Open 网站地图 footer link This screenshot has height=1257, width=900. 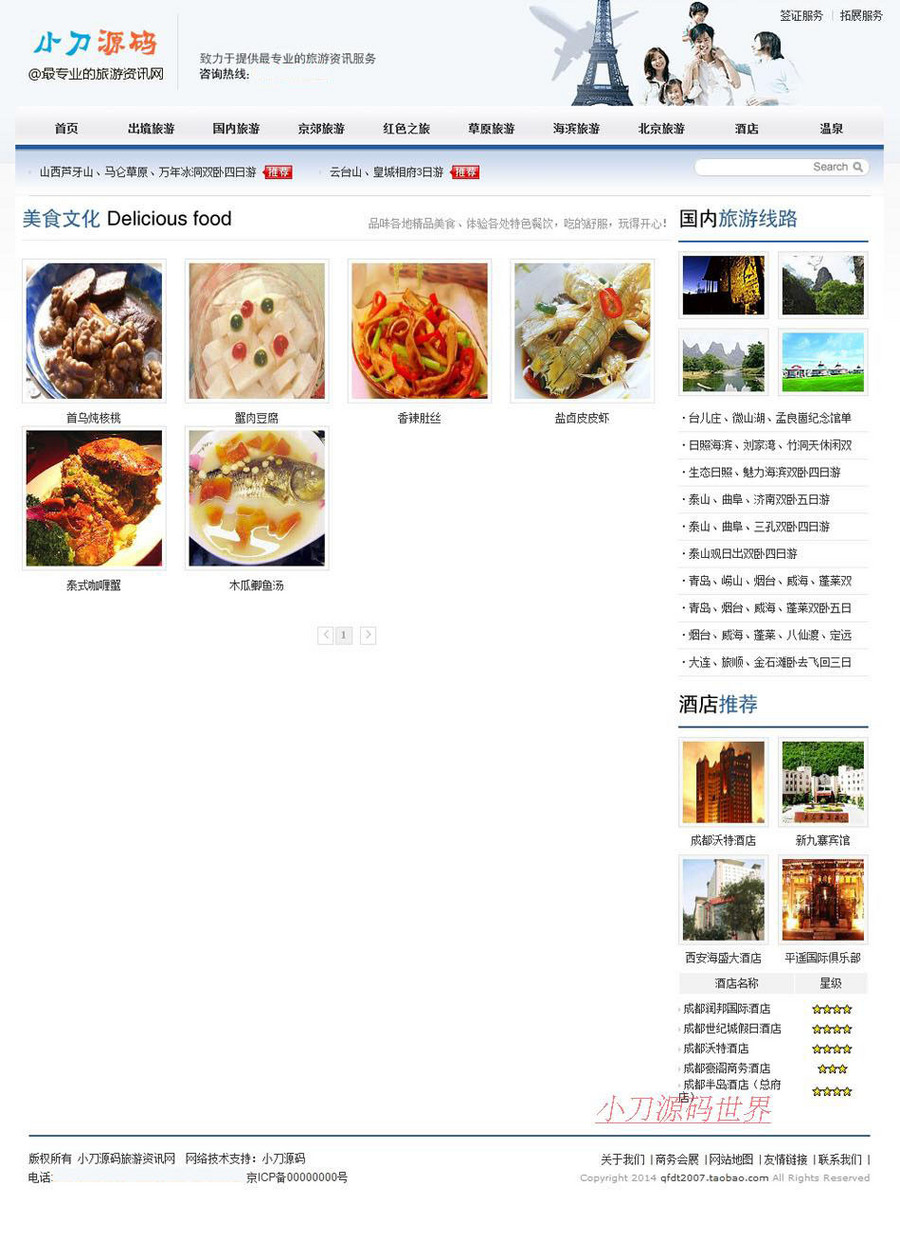pyautogui.click(x=730, y=1160)
